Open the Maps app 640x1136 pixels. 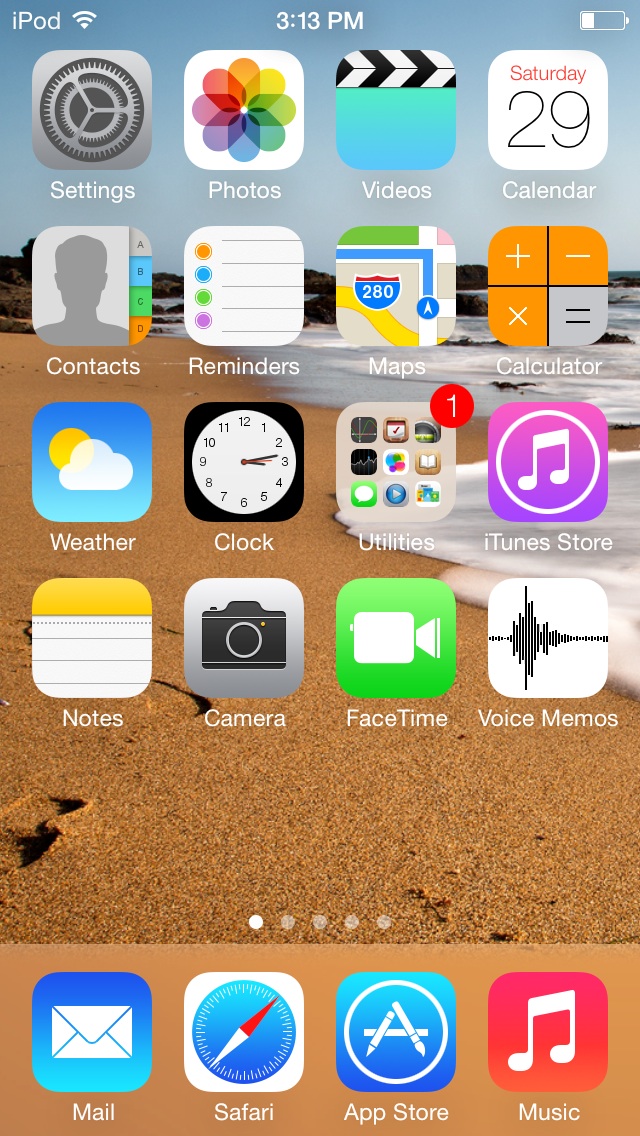396,286
